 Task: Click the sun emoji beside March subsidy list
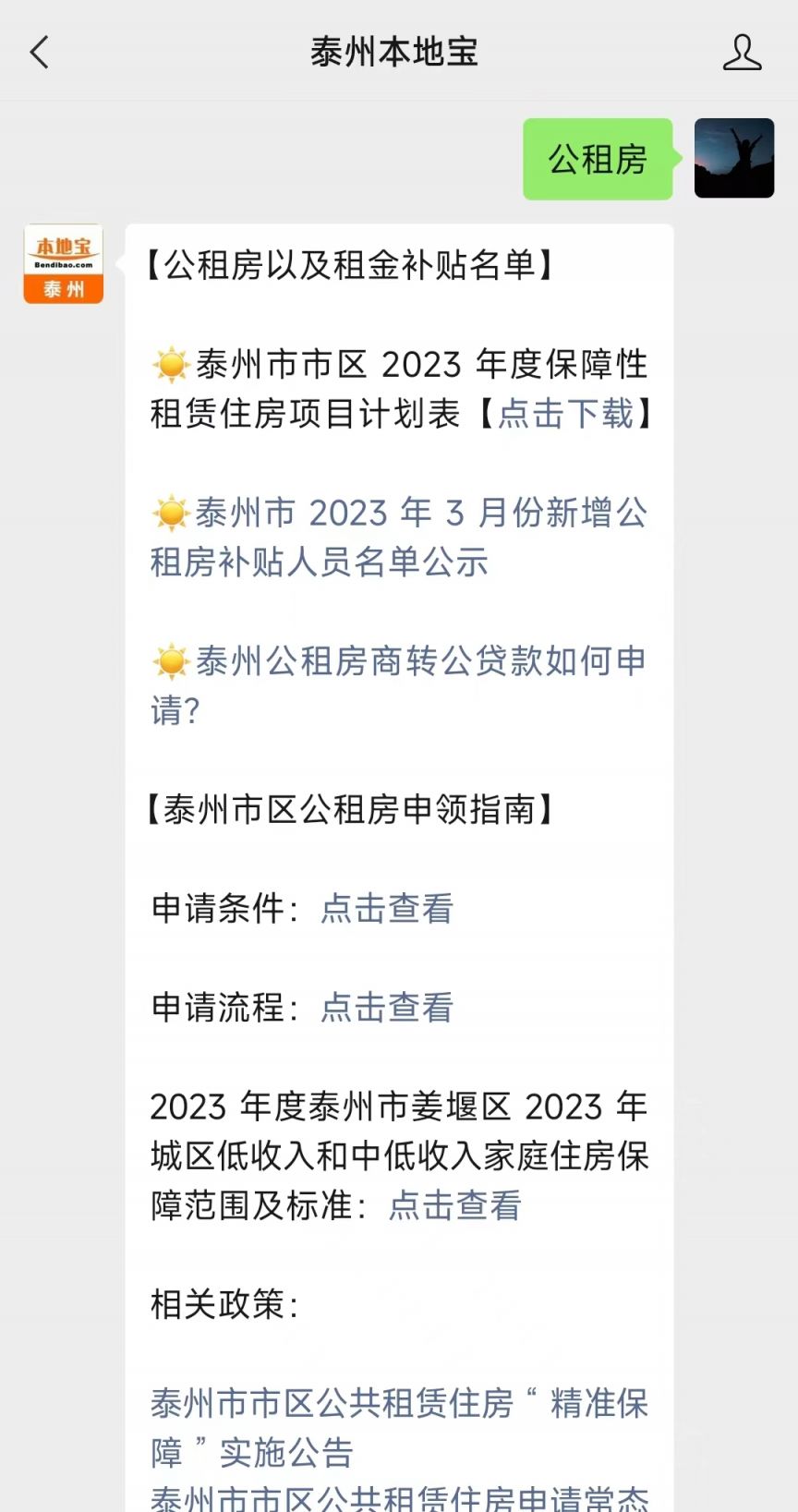pos(170,512)
